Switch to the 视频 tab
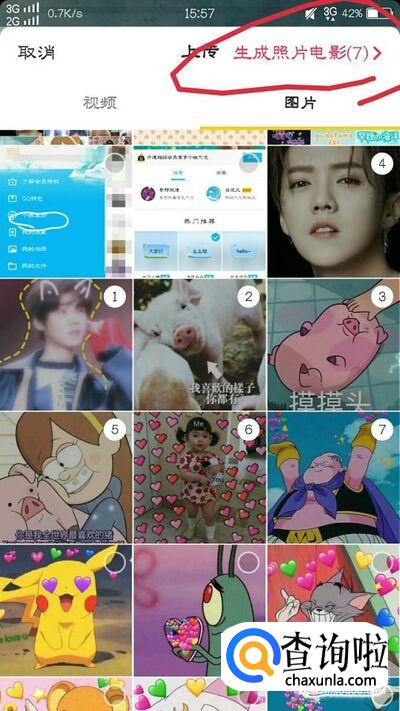 (x=100, y=103)
